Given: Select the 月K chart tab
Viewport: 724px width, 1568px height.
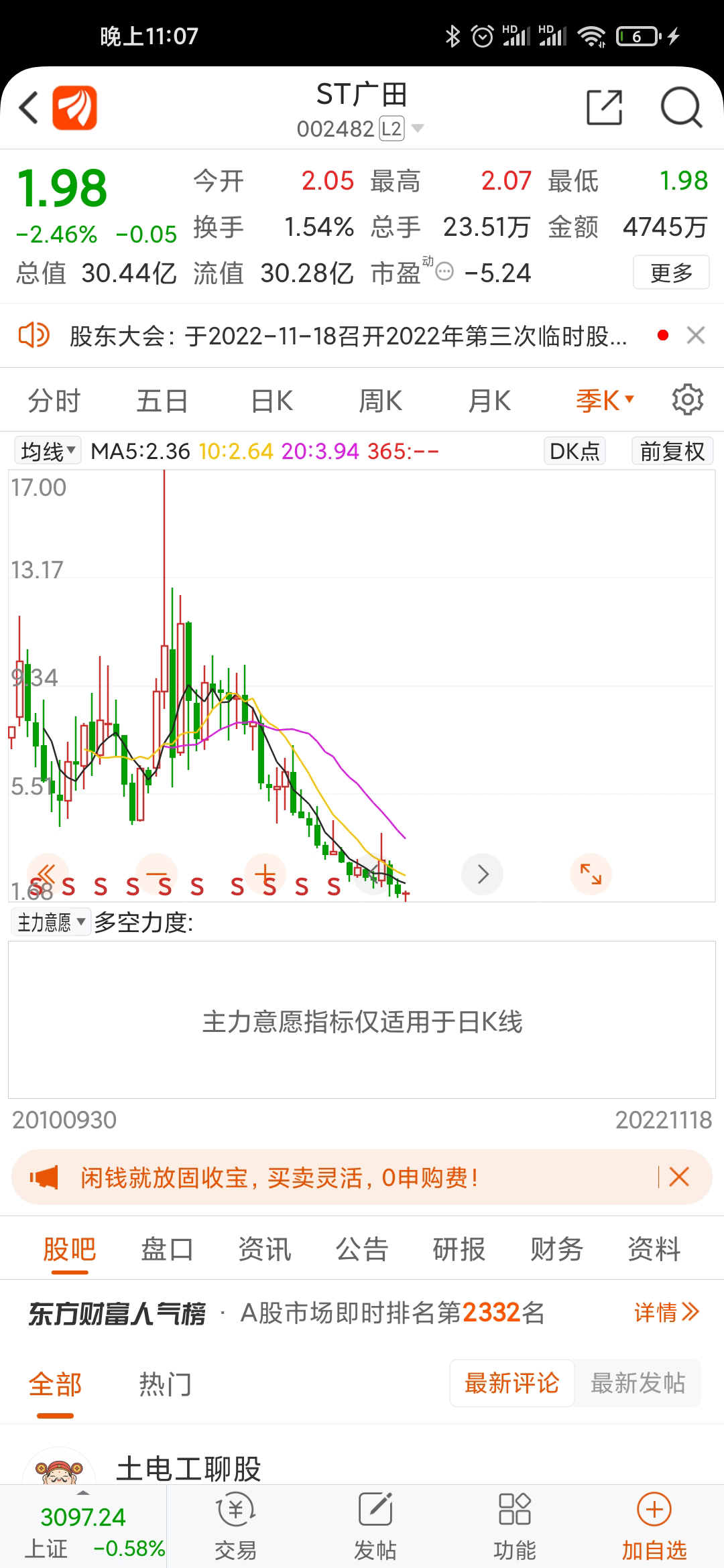Looking at the screenshot, I should 489,401.
